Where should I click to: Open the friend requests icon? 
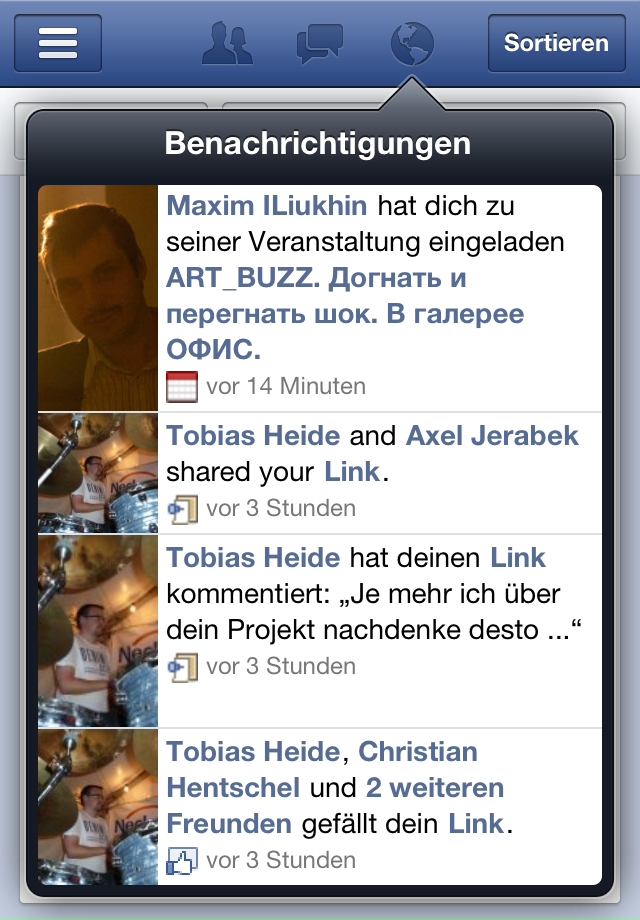tap(227, 43)
